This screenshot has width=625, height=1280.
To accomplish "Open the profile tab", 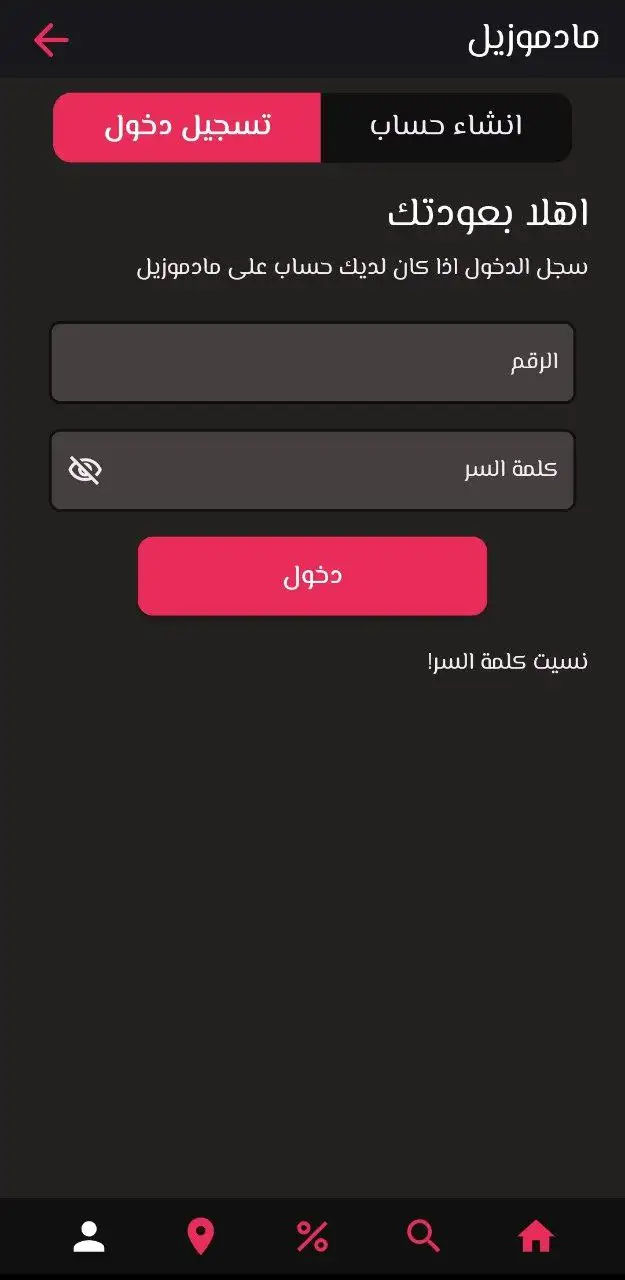I will pos(89,1237).
